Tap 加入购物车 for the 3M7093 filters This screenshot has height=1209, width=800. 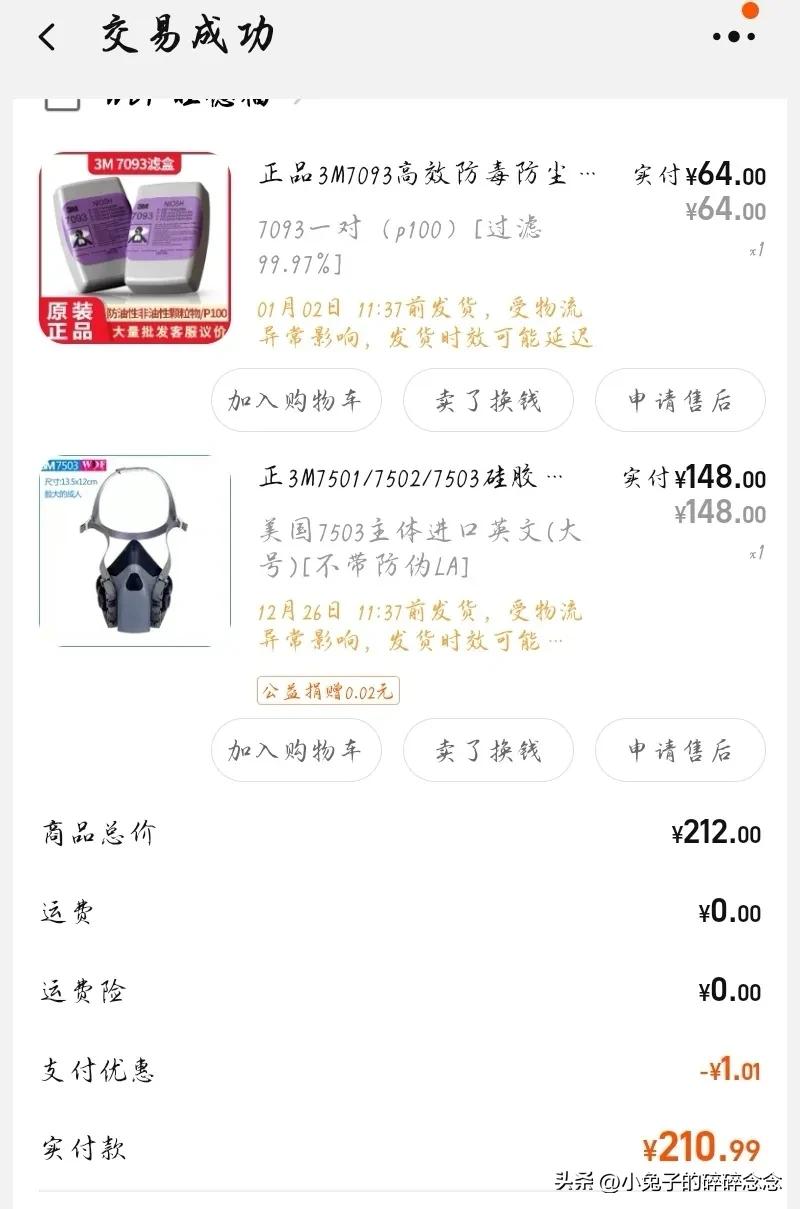pos(296,400)
